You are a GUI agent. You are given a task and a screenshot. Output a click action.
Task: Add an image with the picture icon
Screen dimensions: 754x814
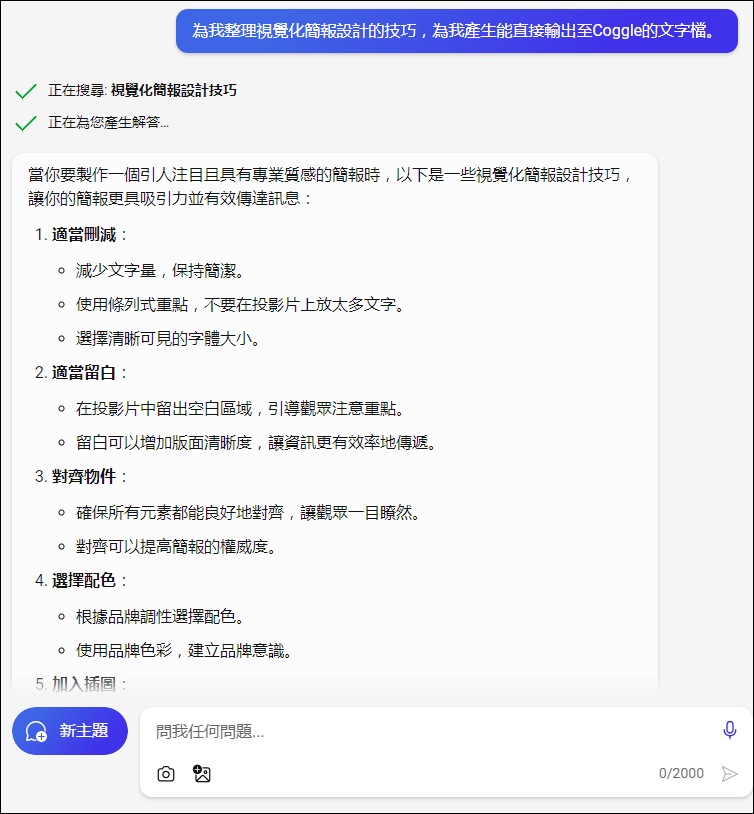pos(202,773)
